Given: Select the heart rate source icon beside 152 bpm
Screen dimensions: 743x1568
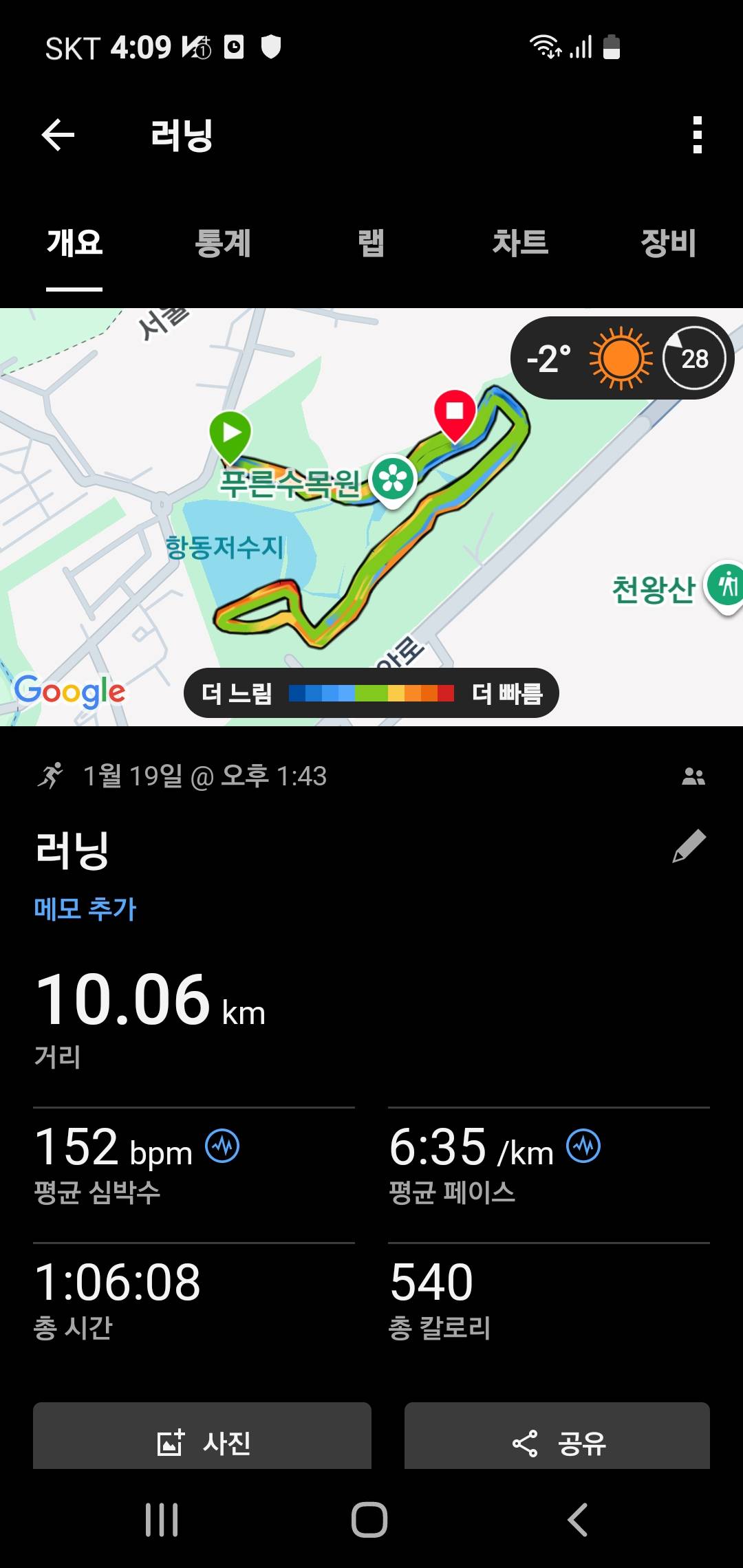Looking at the screenshot, I should coord(222,1140).
